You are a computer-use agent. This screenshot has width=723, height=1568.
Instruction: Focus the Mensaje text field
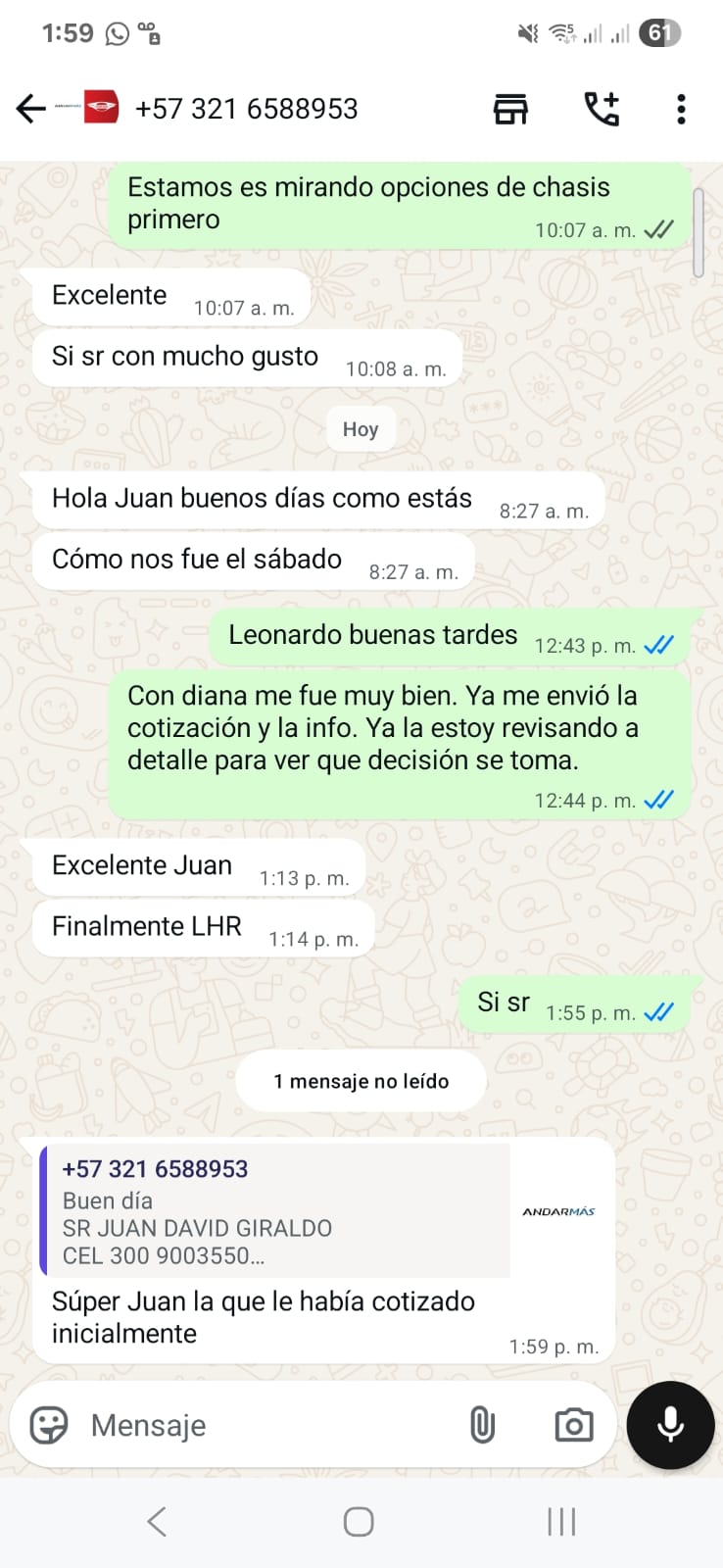(265, 1425)
